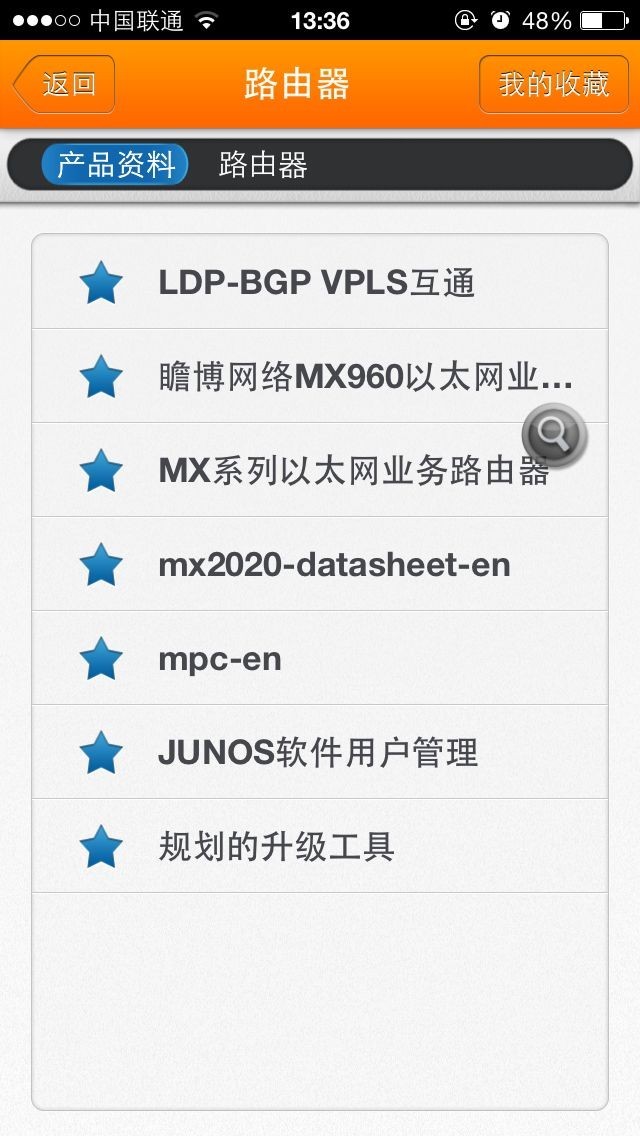Open 我的收藏 favorites
The height and width of the screenshot is (1136, 640).
(554, 84)
